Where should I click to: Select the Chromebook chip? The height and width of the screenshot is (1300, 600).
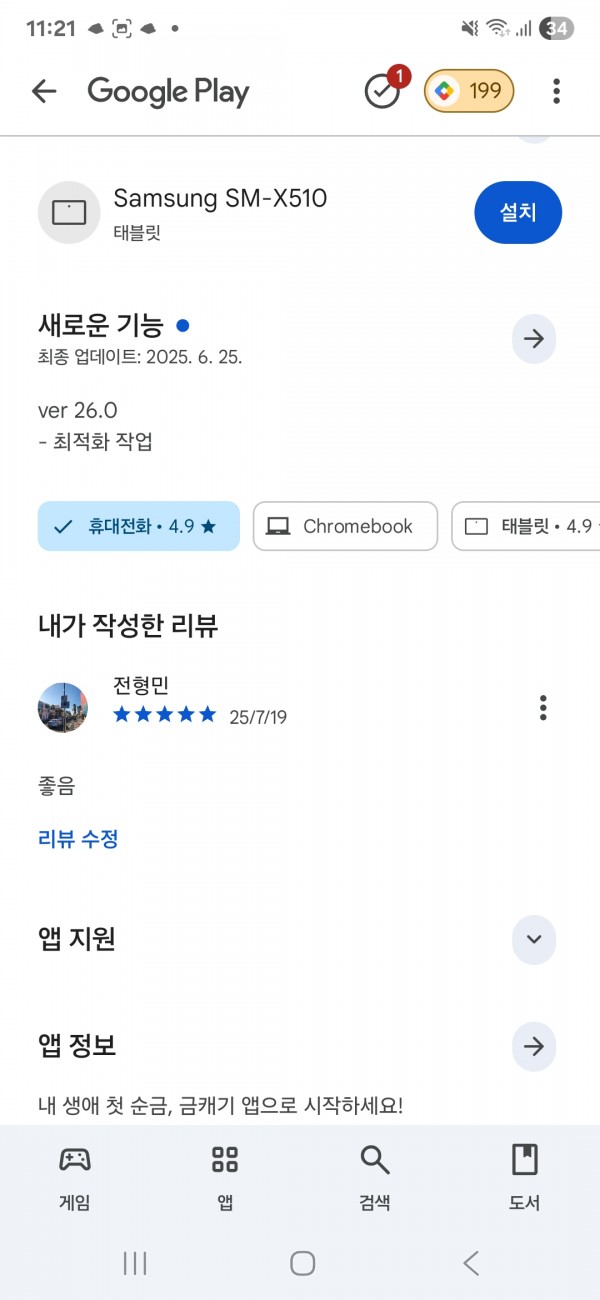[x=345, y=526]
